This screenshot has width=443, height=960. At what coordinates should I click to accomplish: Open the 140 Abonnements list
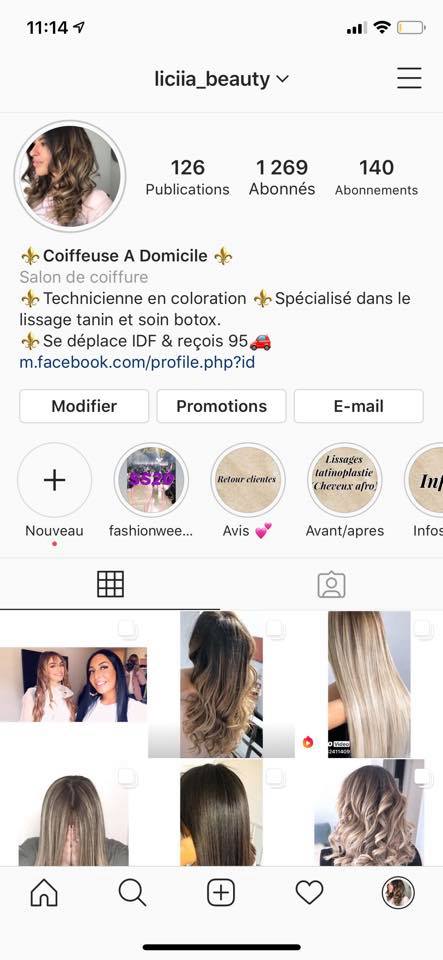pyautogui.click(x=376, y=178)
